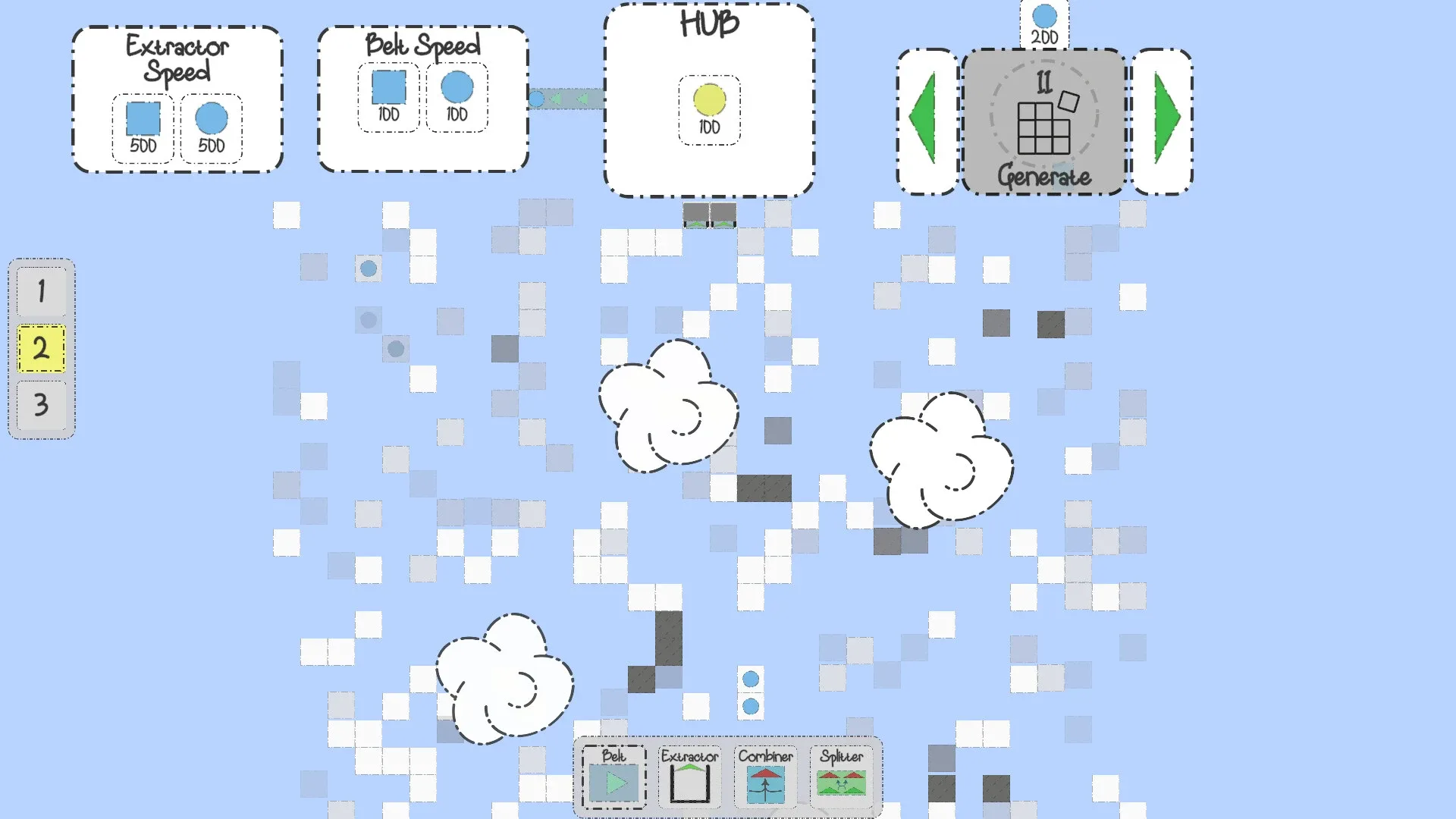Tap the HUB building
Viewport: 1456px width, 819px height.
point(709,100)
